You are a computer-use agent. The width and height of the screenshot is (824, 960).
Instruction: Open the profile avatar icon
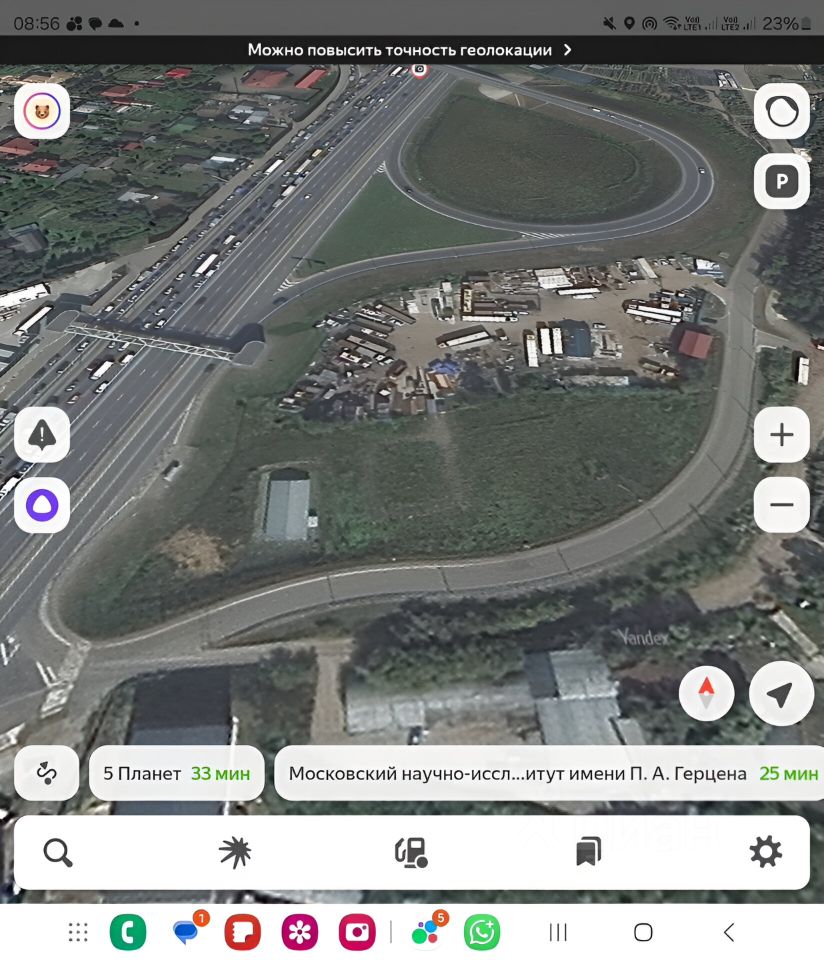(42, 111)
